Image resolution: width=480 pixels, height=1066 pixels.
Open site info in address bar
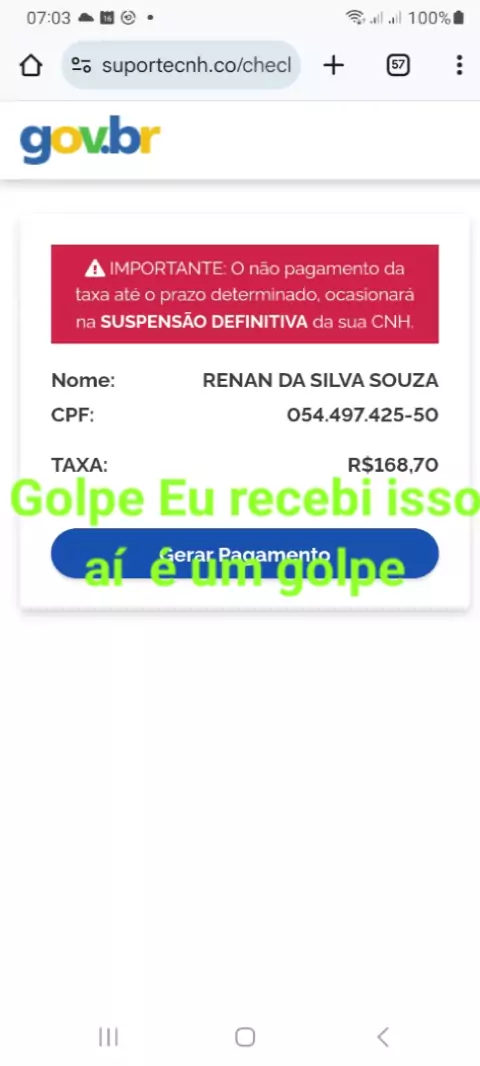pyautogui.click(x=82, y=65)
